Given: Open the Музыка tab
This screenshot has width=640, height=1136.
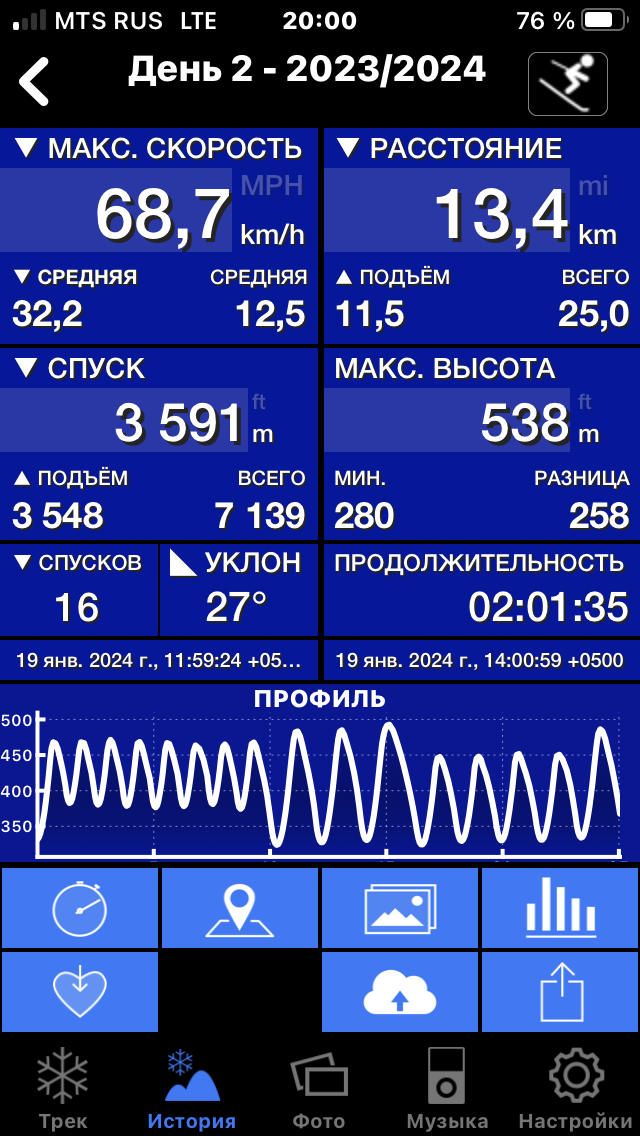Looking at the screenshot, I should [x=446, y=1087].
